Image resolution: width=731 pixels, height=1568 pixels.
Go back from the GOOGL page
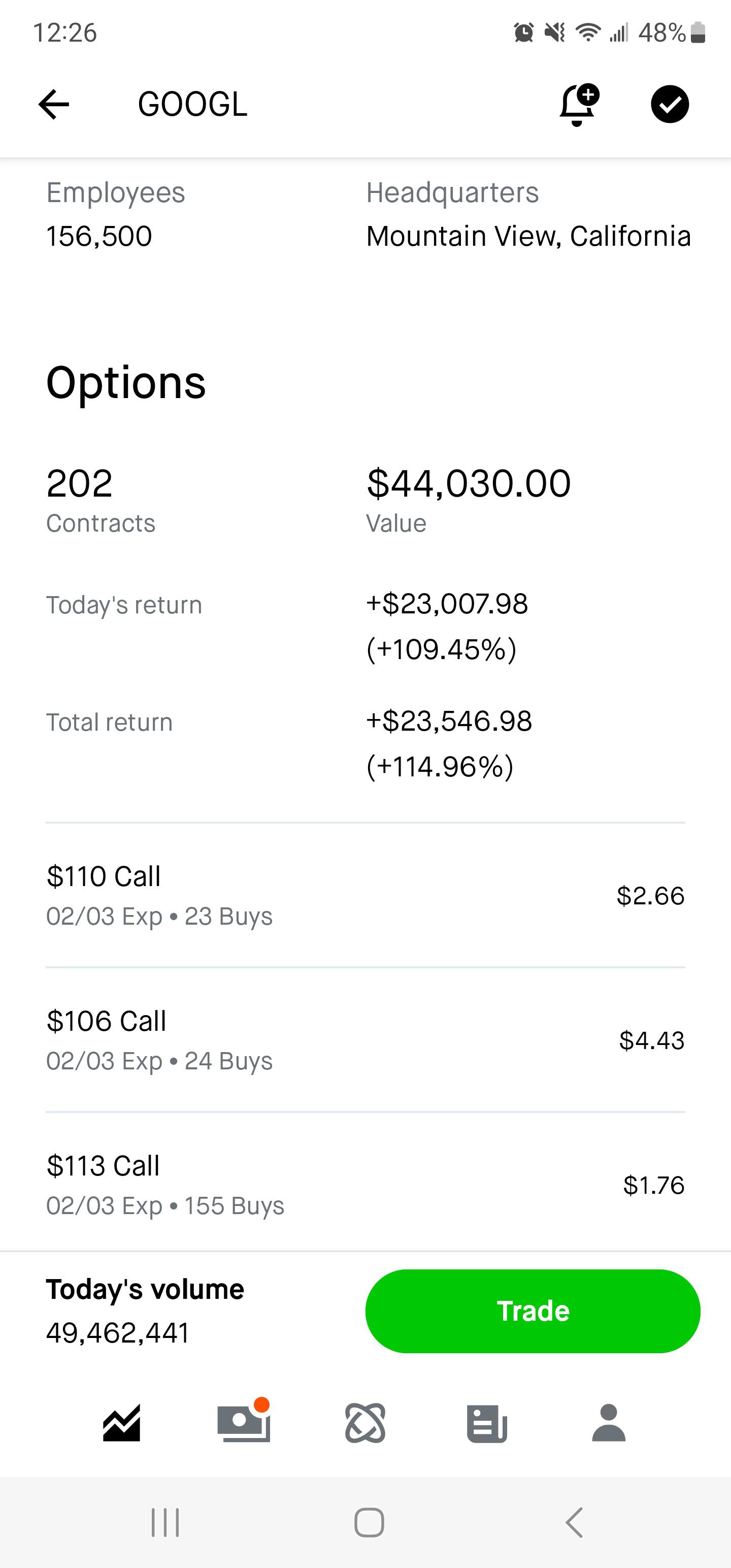pos(54,104)
